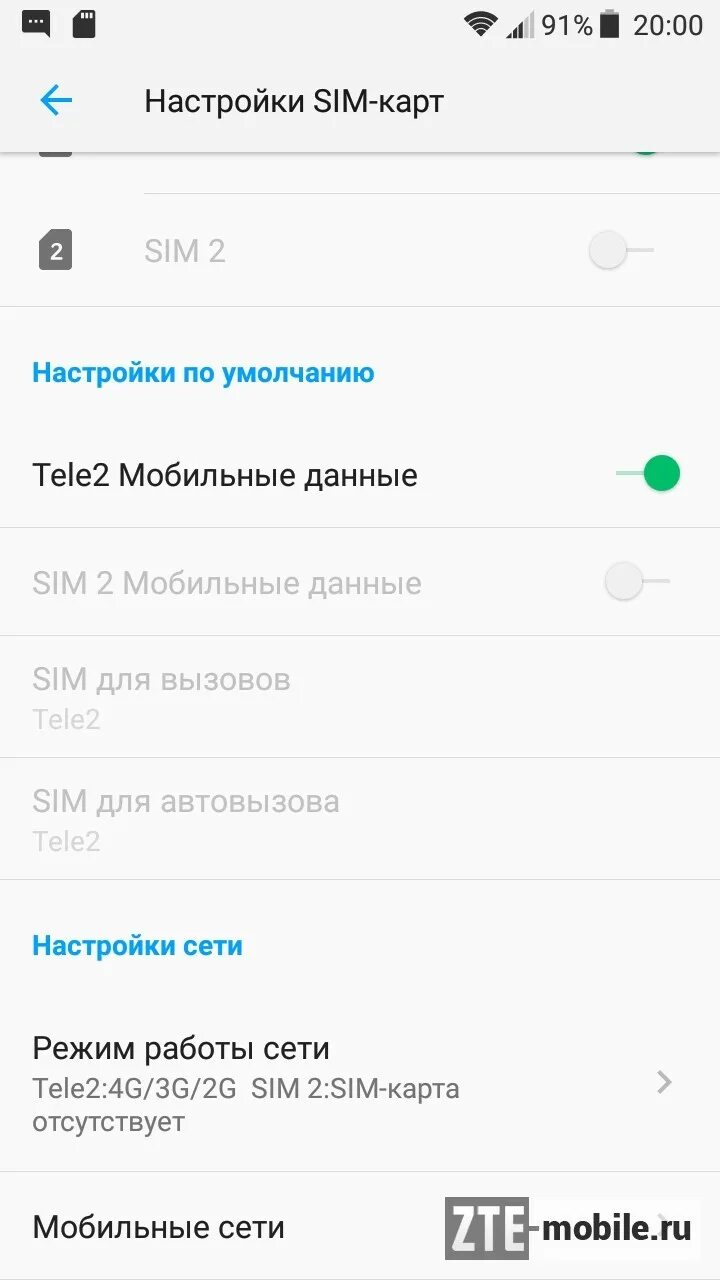Tap the battery percentage 91% indicator
Image resolution: width=720 pixels, height=1280 pixels.
point(568,24)
